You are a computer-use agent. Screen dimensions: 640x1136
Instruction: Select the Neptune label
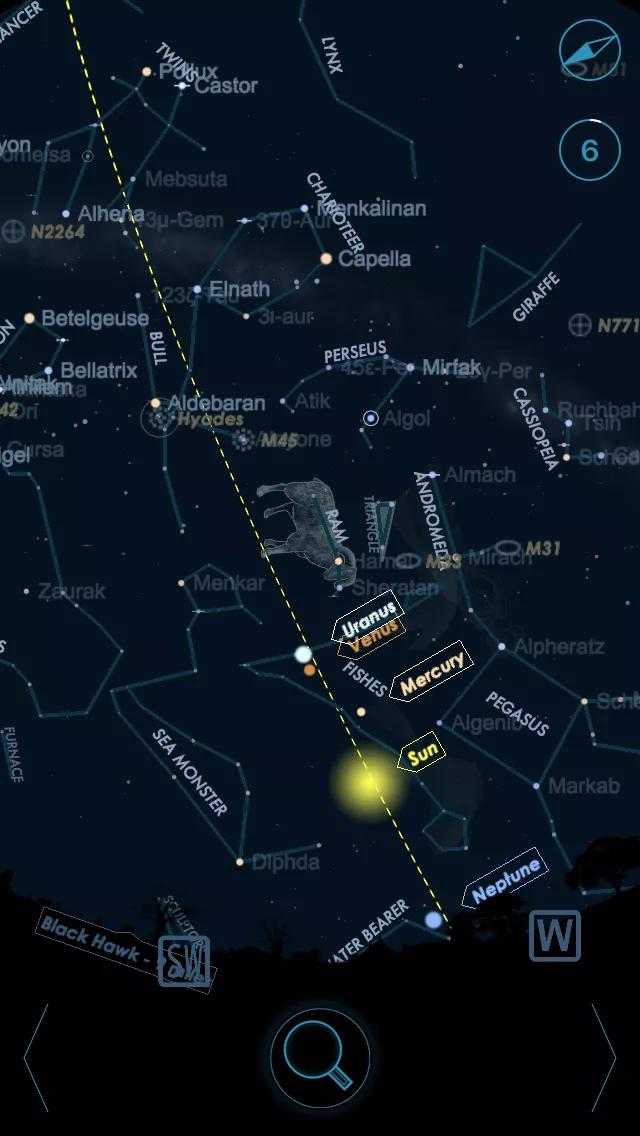click(x=505, y=879)
